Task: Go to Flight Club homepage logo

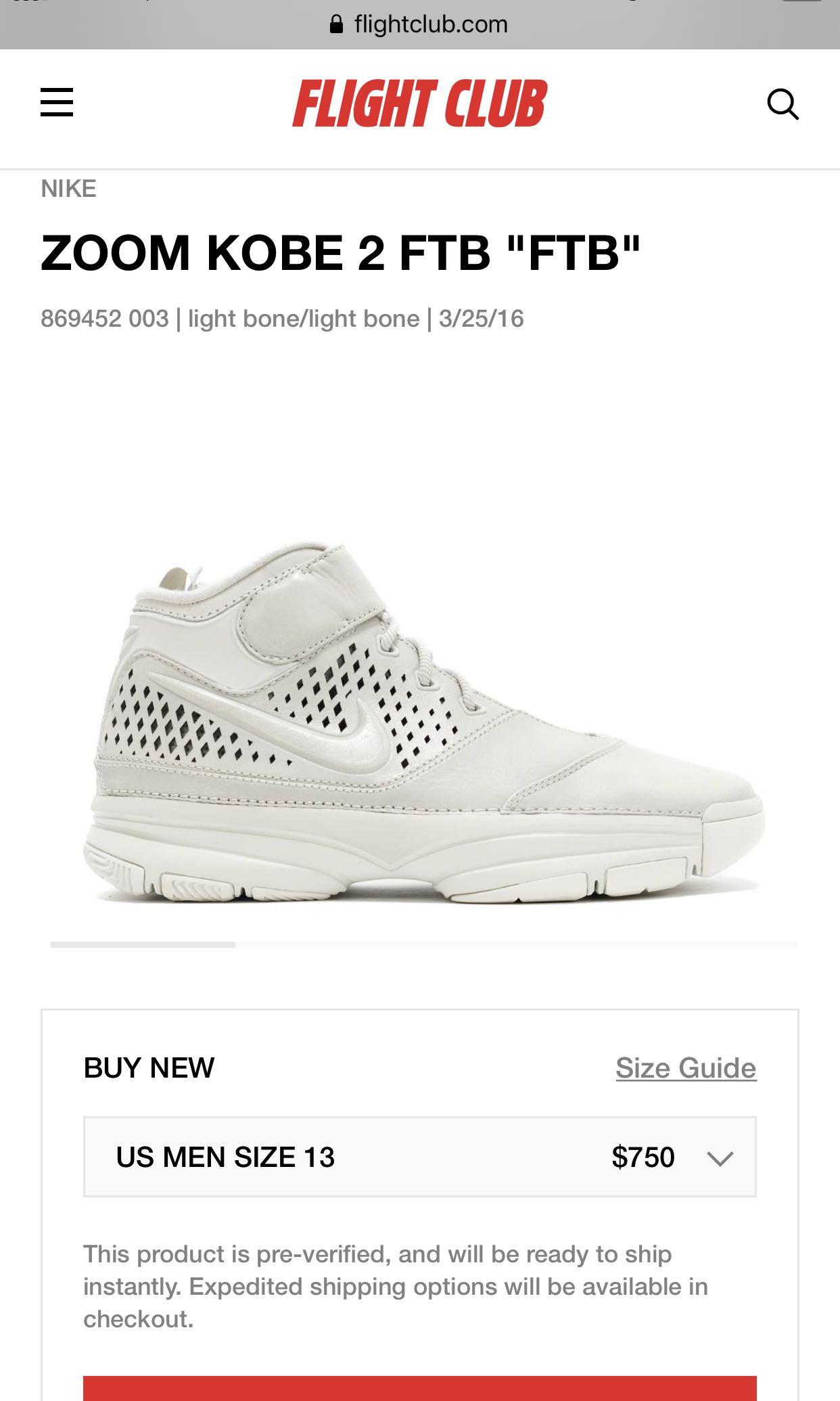Action: click(x=419, y=104)
